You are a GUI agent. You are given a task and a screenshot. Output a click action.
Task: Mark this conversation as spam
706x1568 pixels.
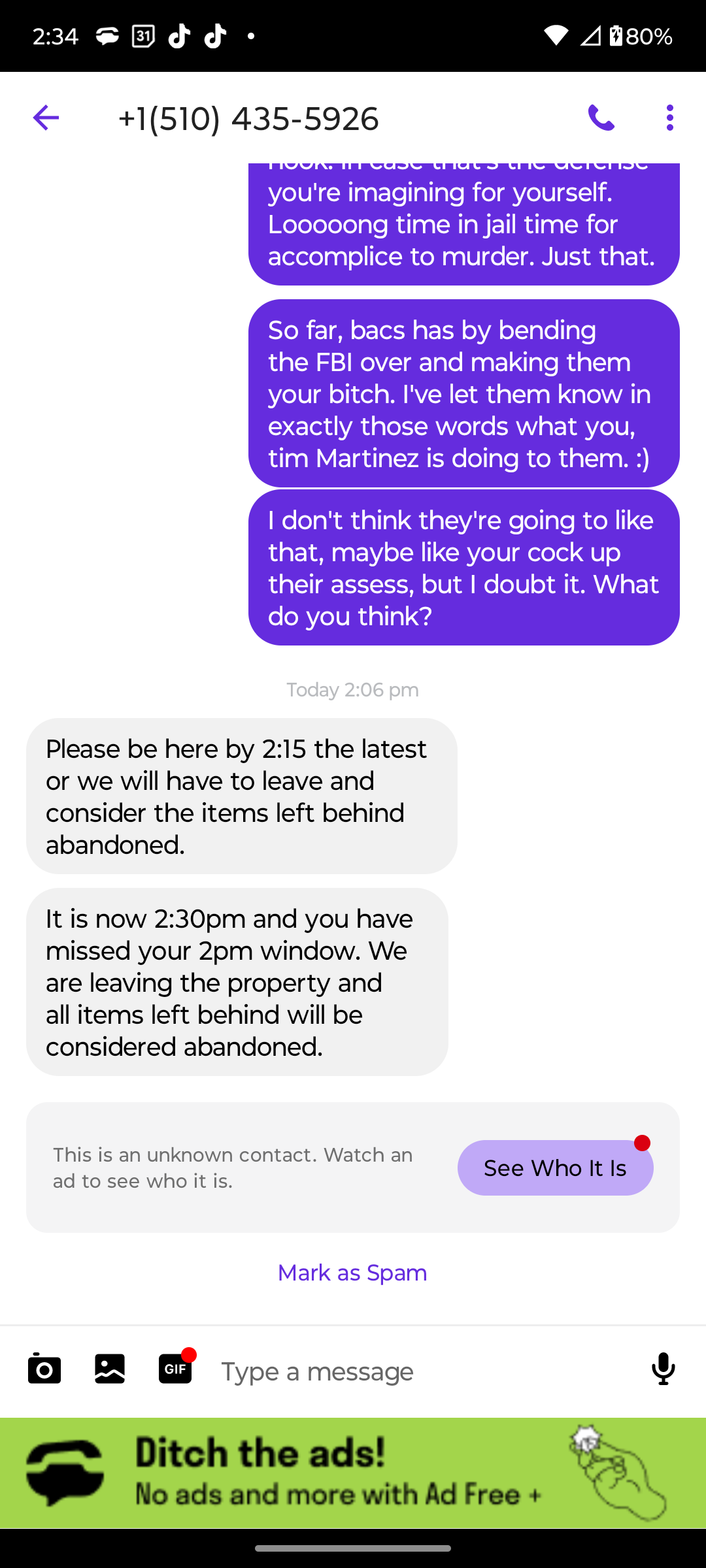352,1273
